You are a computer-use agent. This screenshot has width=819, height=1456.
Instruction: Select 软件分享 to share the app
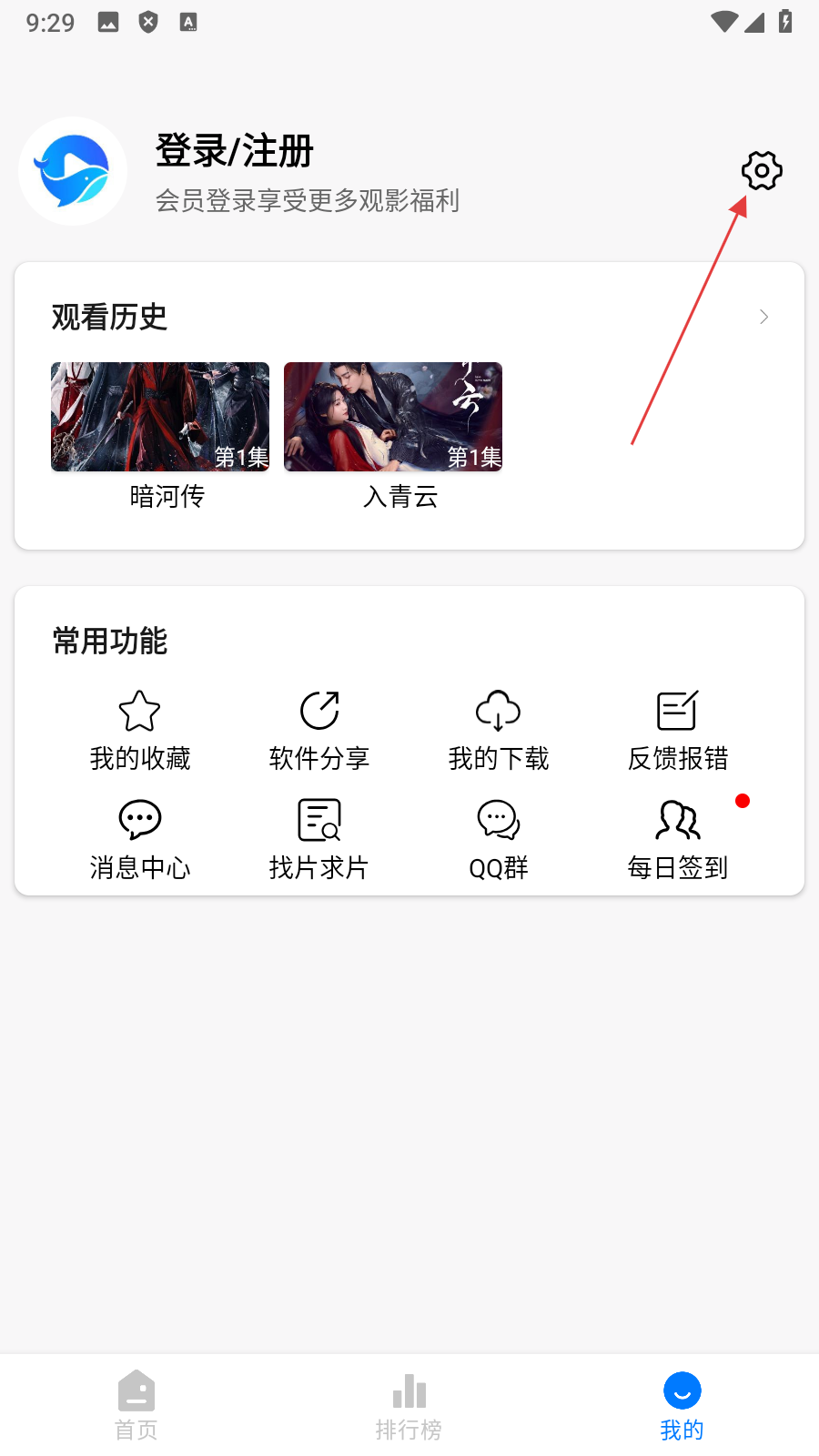click(319, 730)
